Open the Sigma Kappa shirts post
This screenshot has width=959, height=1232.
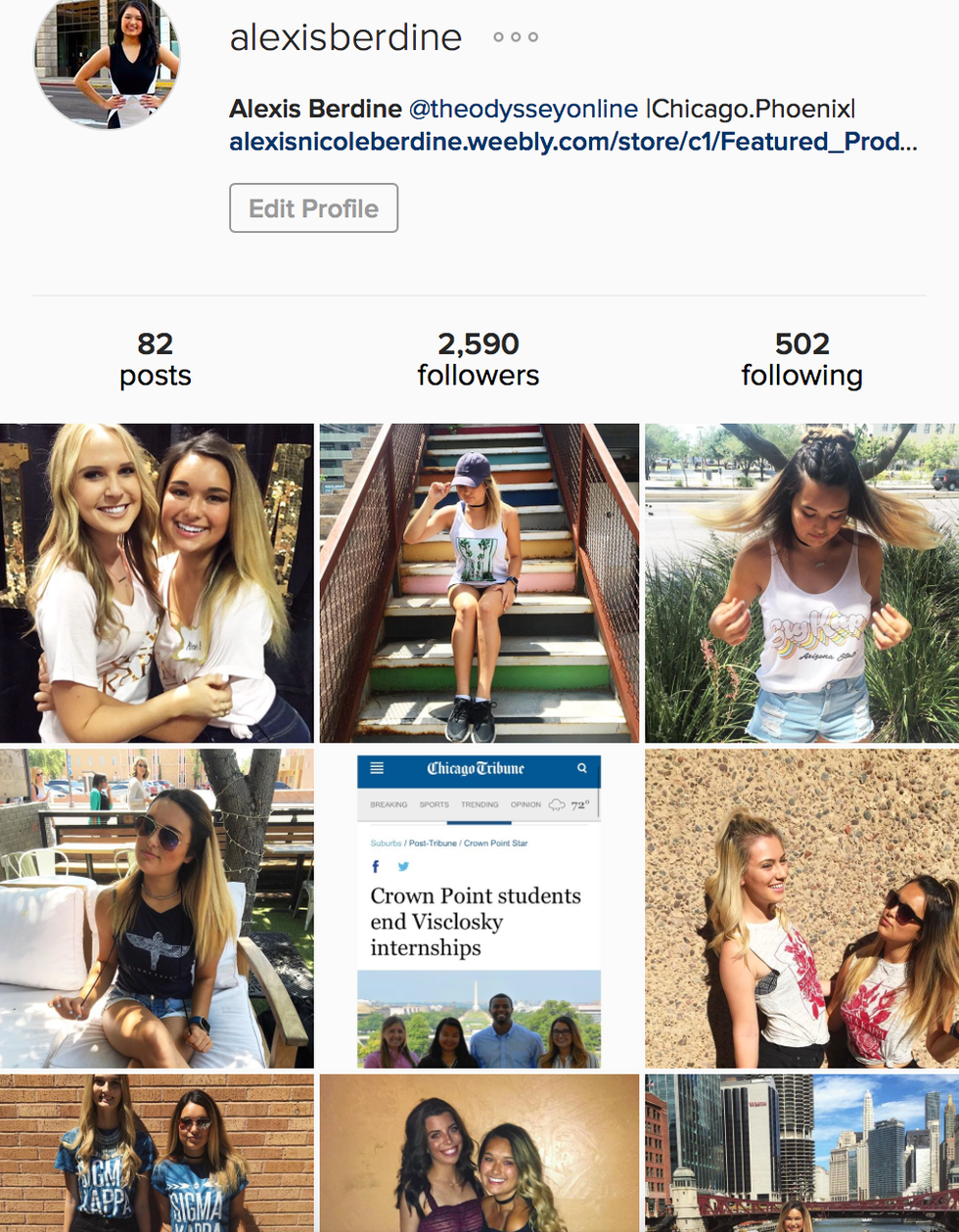[157, 1153]
